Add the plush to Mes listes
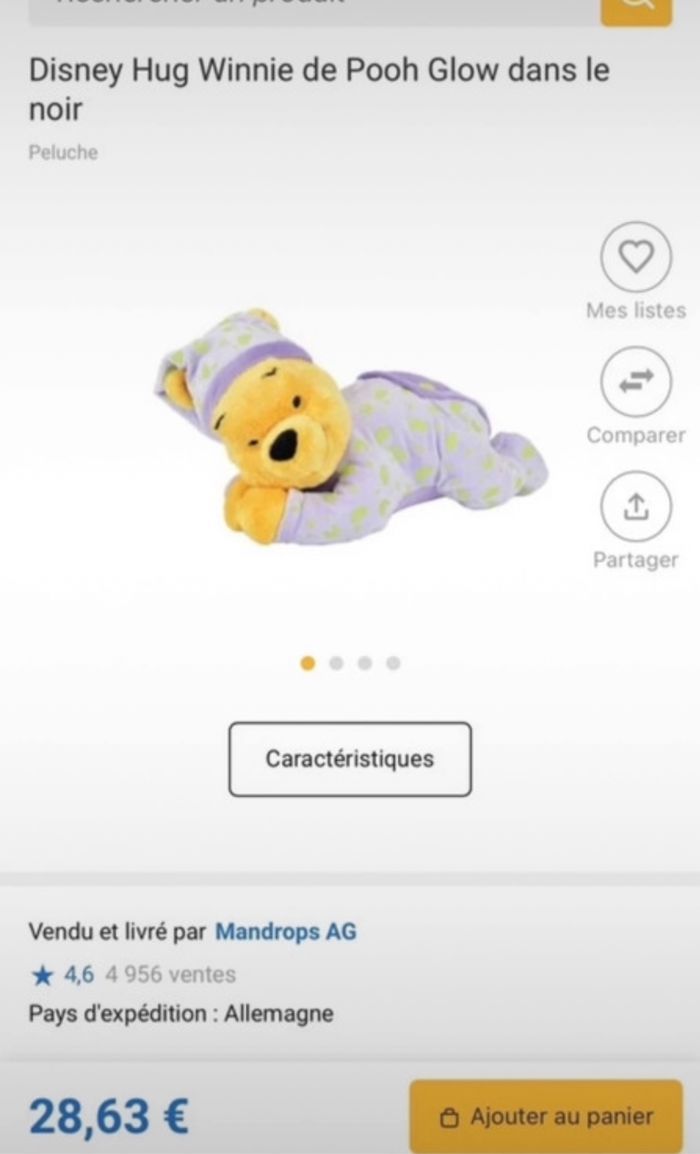This screenshot has width=700, height=1154. pos(635,258)
